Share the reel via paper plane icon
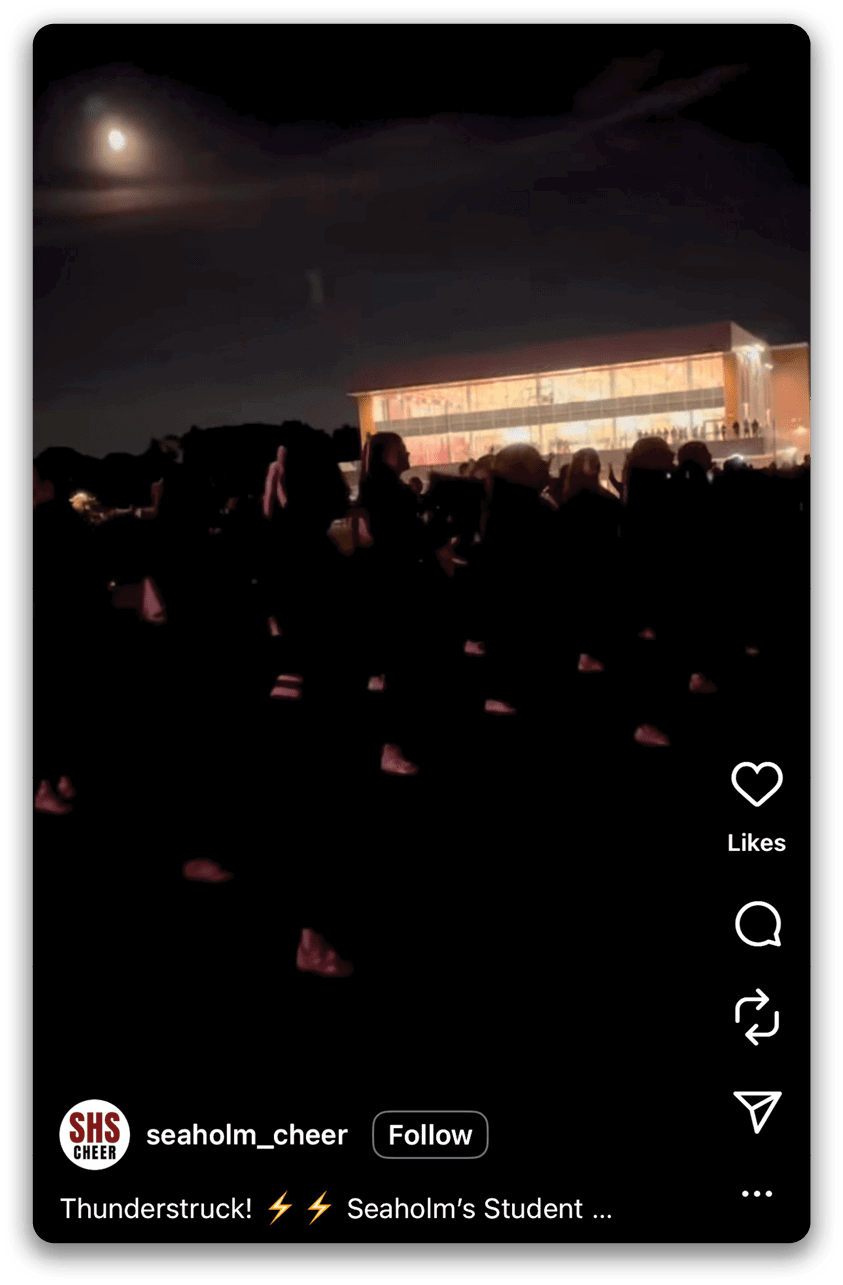 point(756,1110)
